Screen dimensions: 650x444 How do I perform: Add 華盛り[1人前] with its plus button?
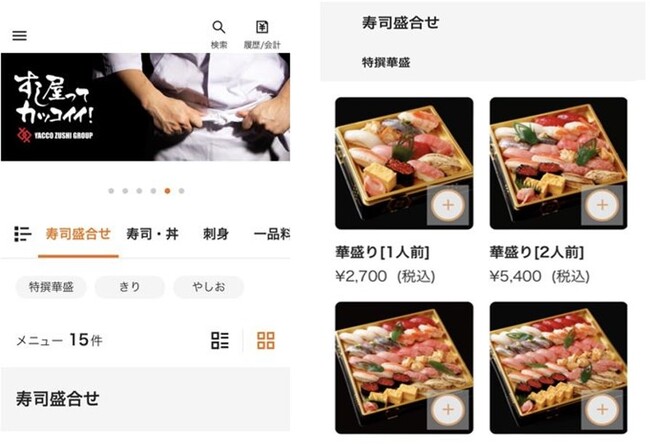click(446, 206)
